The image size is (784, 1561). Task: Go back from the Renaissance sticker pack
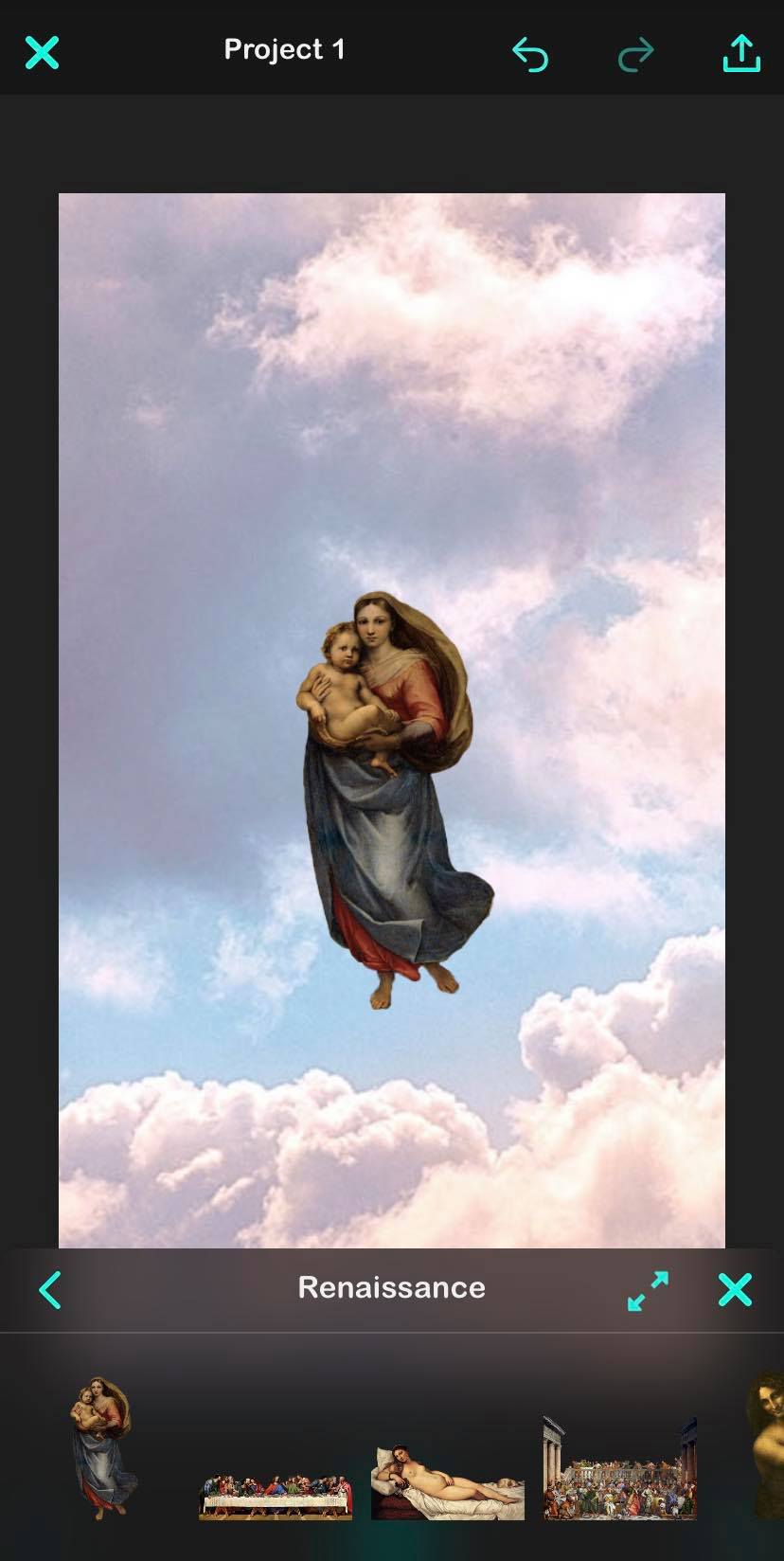pyautogui.click(x=50, y=1290)
